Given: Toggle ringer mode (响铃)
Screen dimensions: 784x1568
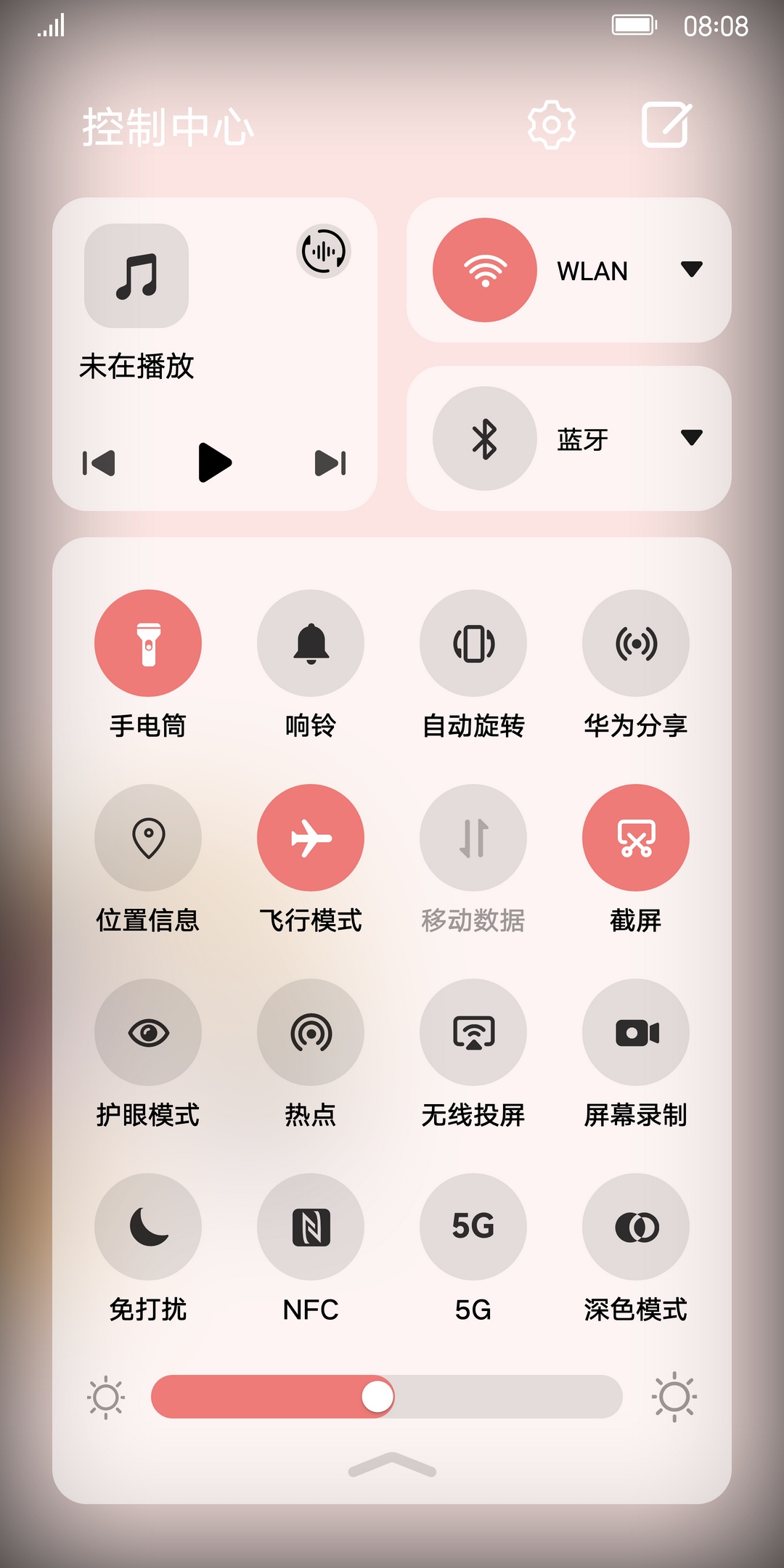Looking at the screenshot, I should (x=311, y=643).
